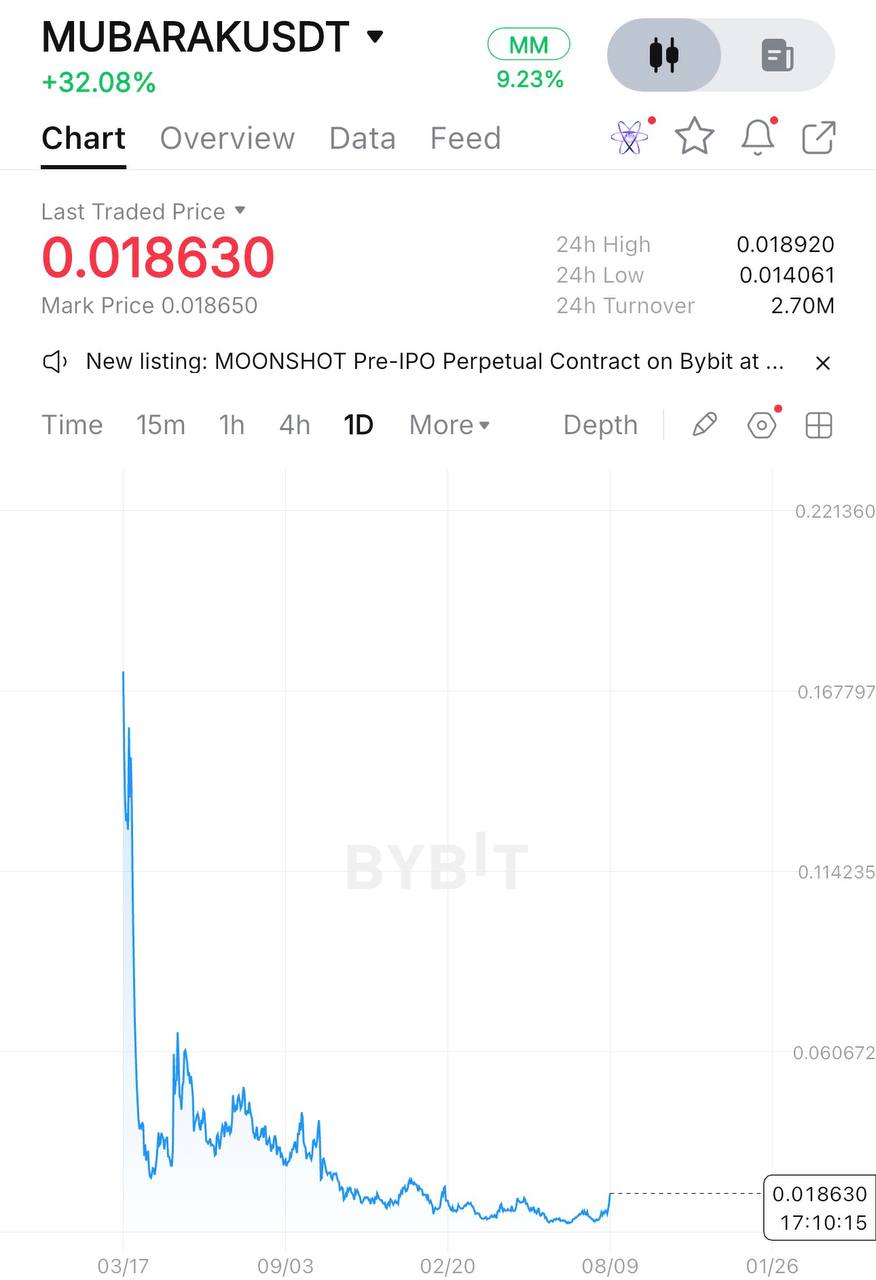
Task: Select the 15m timeframe
Action: [161, 425]
